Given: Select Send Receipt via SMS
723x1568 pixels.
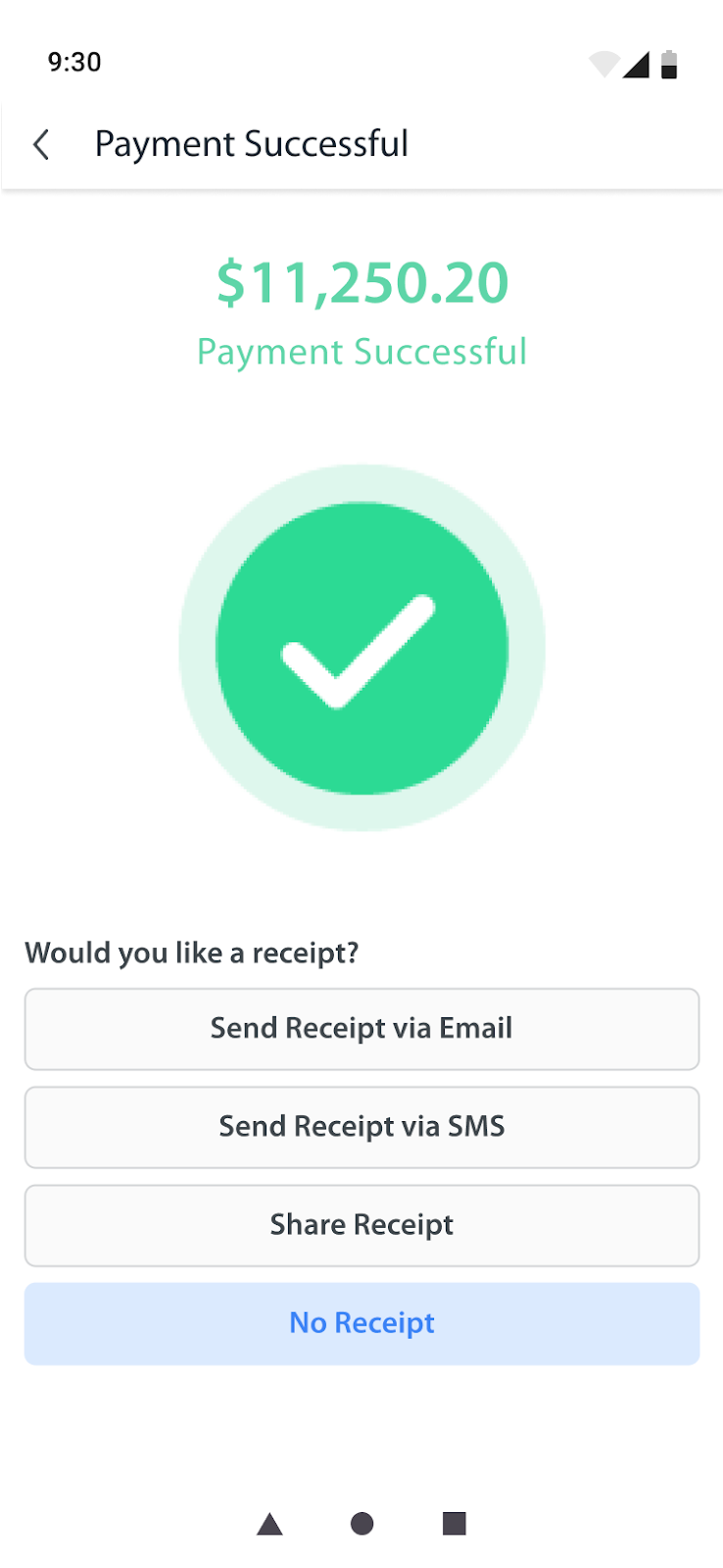Looking at the screenshot, I should (x=361, y=1127).
